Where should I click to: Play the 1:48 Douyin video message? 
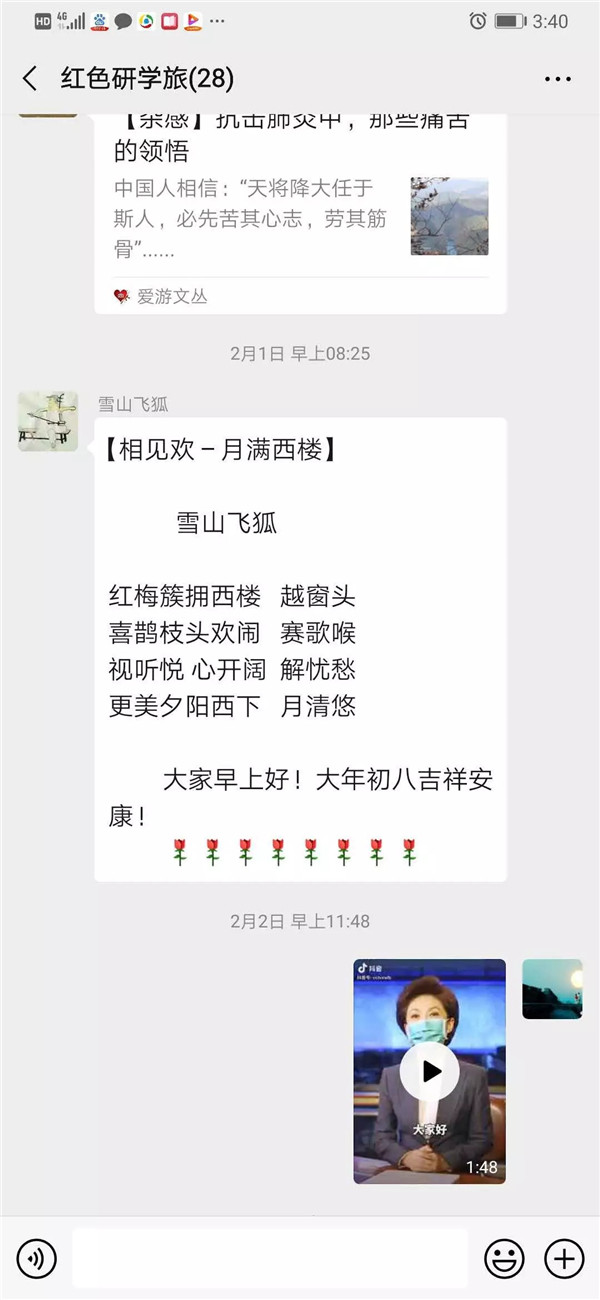(x=430, y=1072)
